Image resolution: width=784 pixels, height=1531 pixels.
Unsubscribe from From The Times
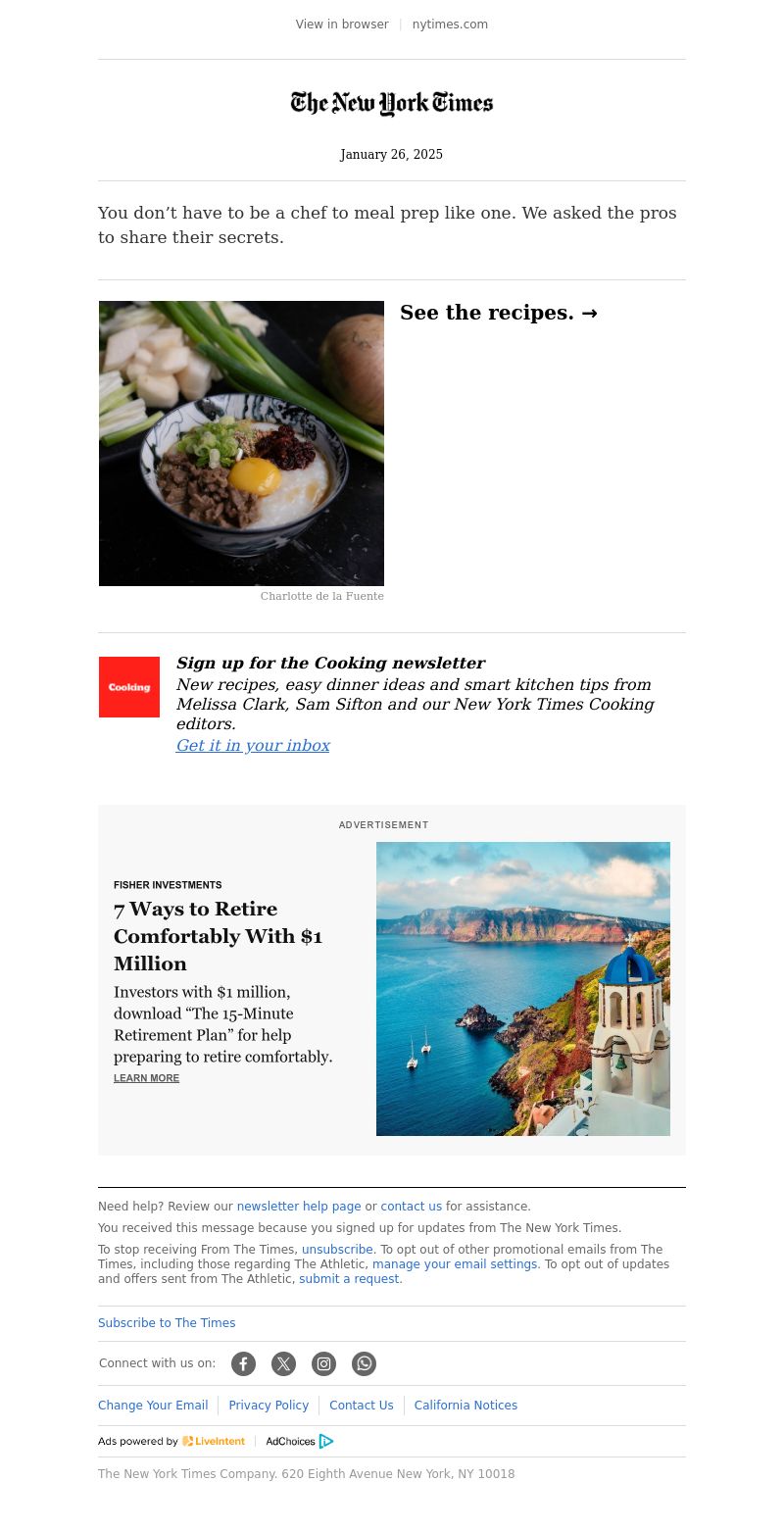point(337,1250)
